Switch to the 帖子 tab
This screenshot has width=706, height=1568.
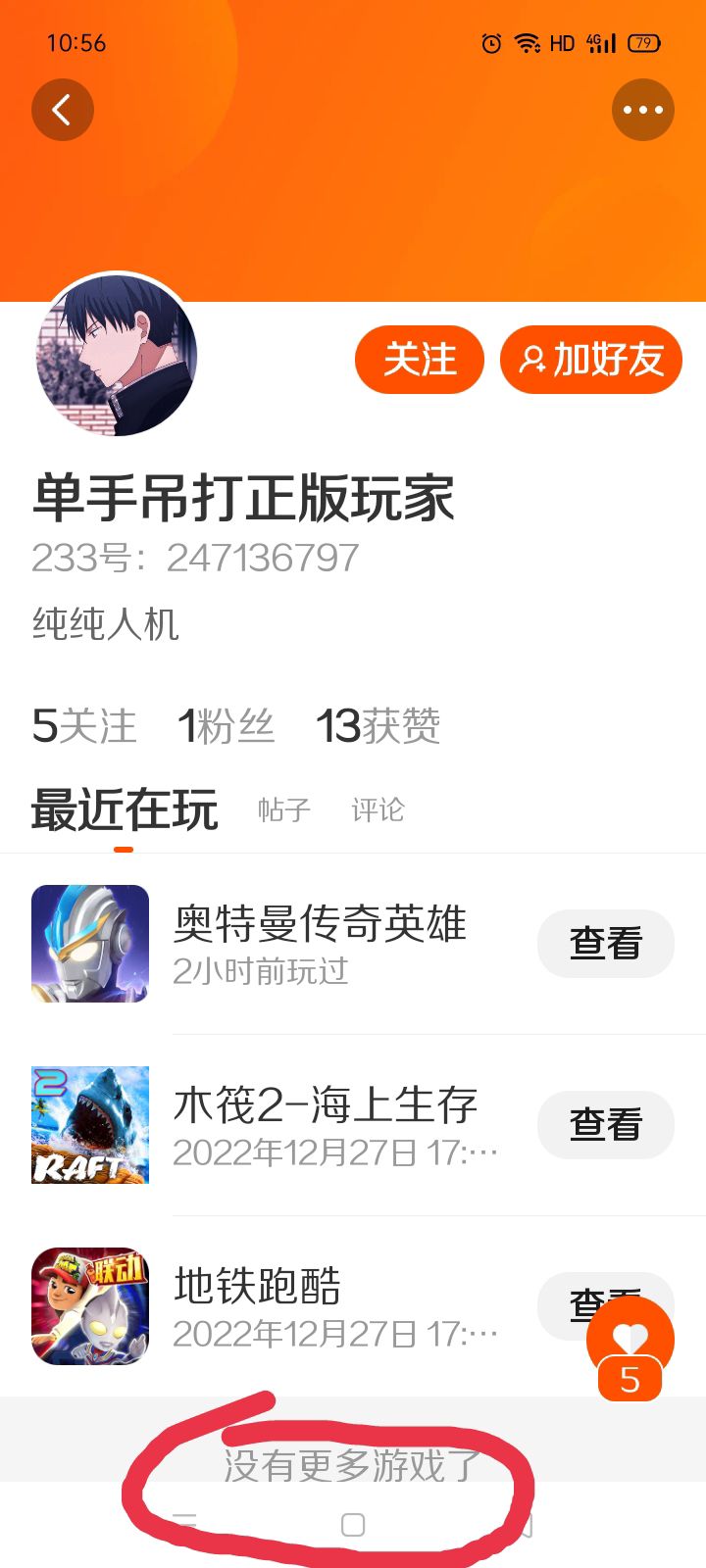284,810
